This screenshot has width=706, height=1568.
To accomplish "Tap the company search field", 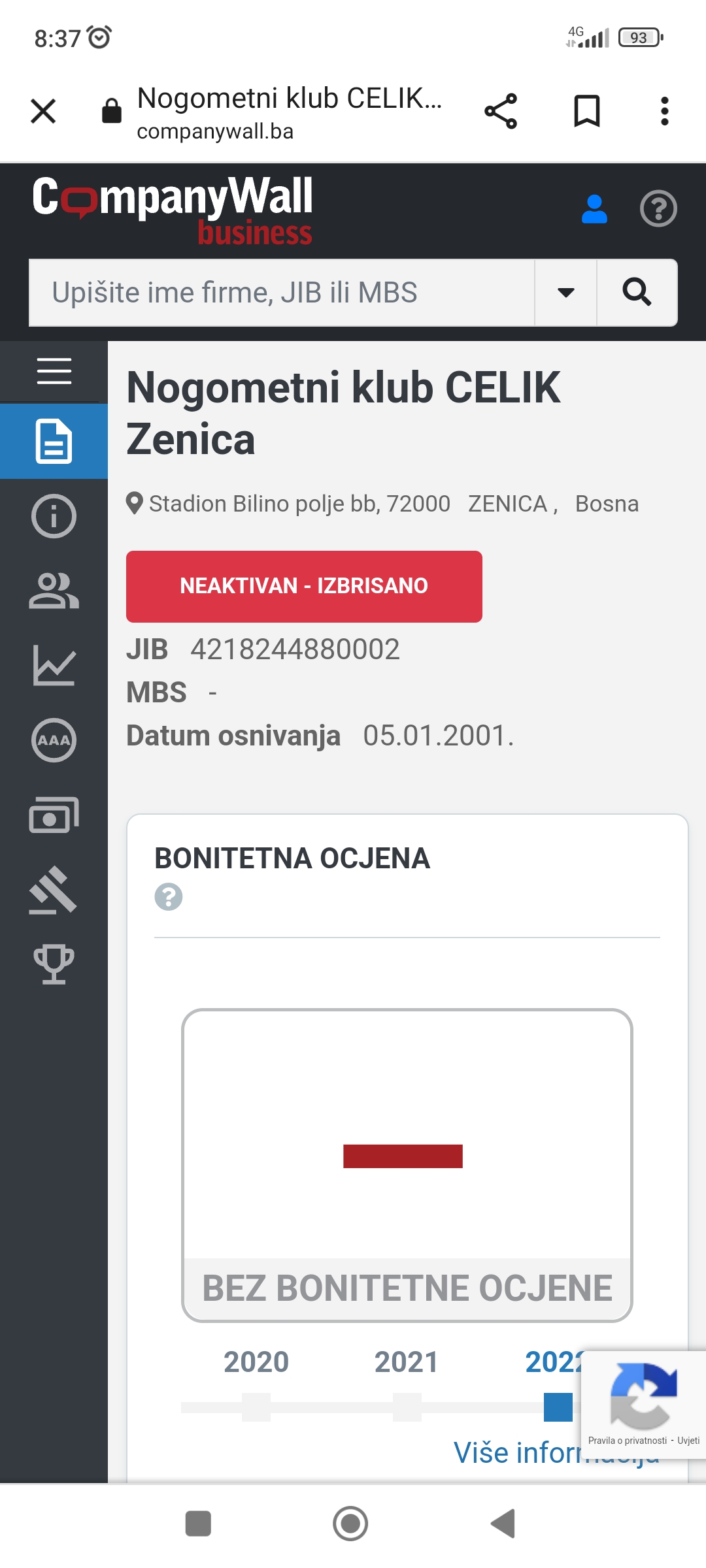I will pos(282,293).
